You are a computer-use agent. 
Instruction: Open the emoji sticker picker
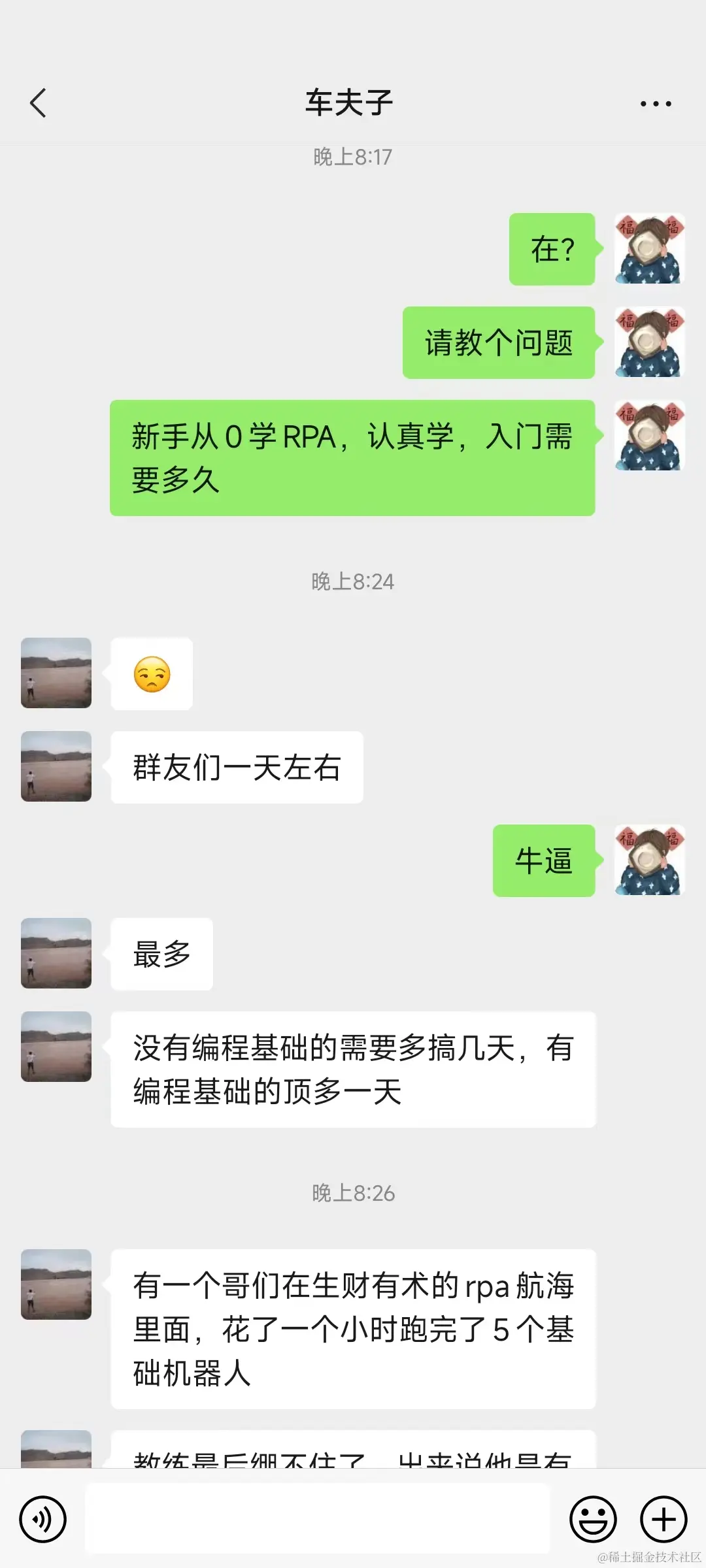coord(593,1519)
